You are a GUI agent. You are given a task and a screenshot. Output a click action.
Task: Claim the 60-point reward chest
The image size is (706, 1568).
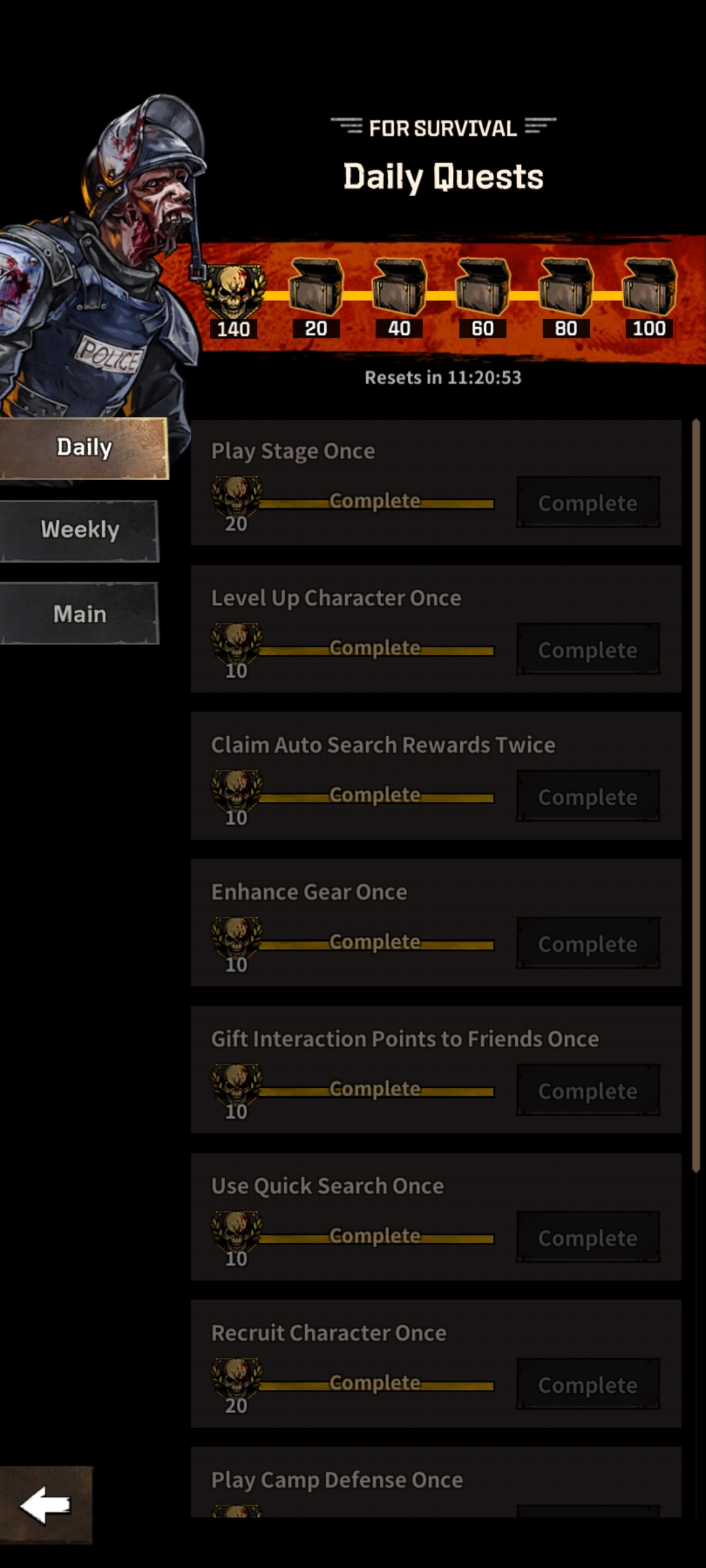(482, 287)
